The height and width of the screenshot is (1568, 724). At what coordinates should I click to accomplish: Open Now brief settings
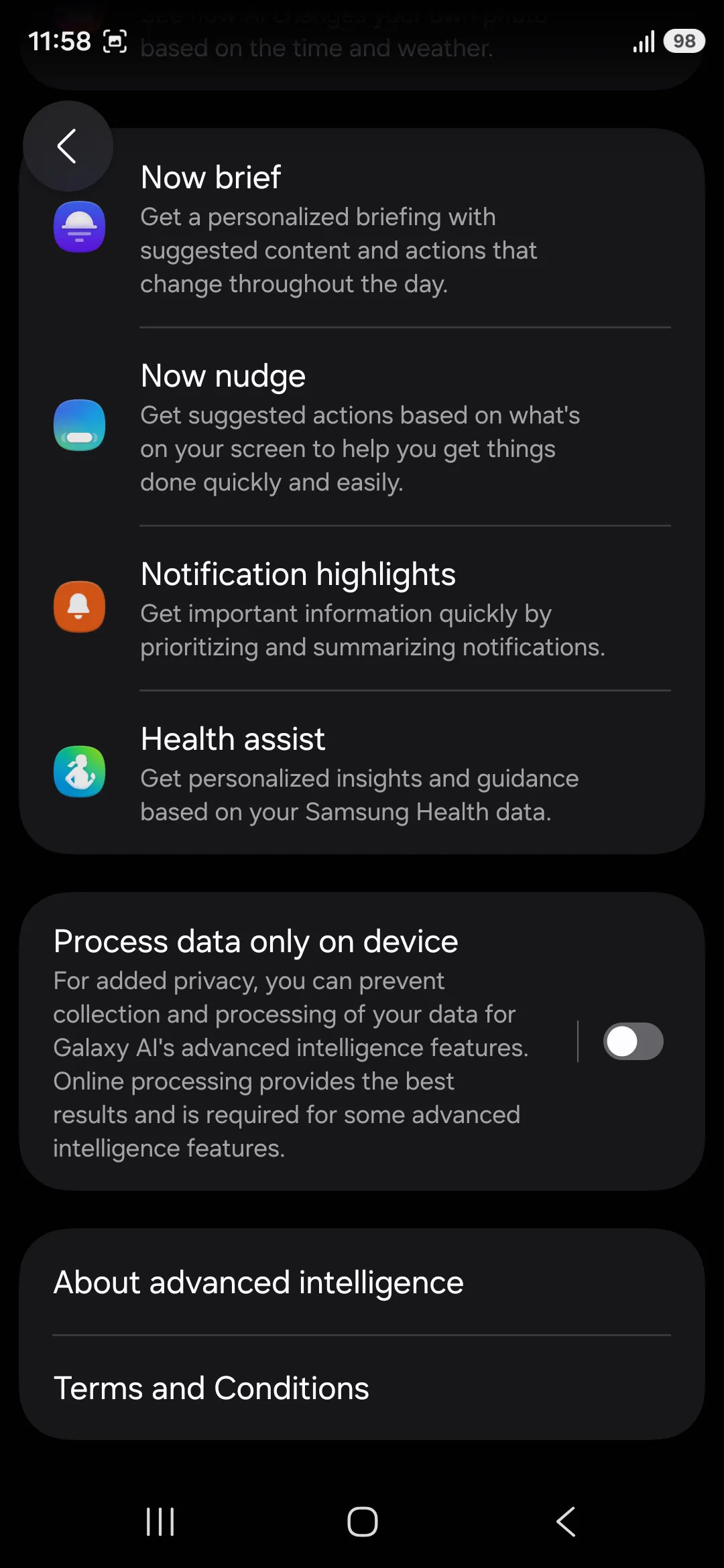coord(362,229)
